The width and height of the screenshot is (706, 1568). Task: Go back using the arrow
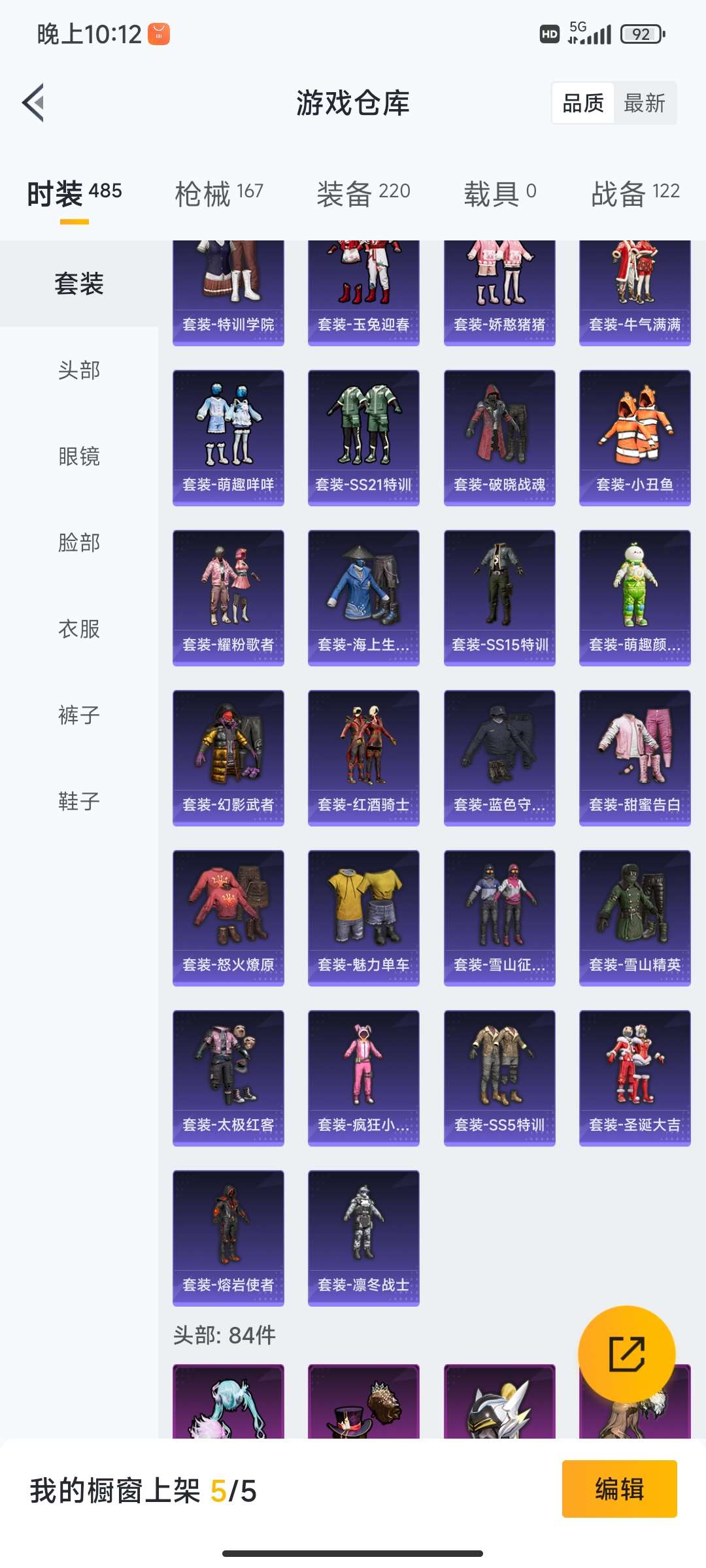click(x=34, y=103)
